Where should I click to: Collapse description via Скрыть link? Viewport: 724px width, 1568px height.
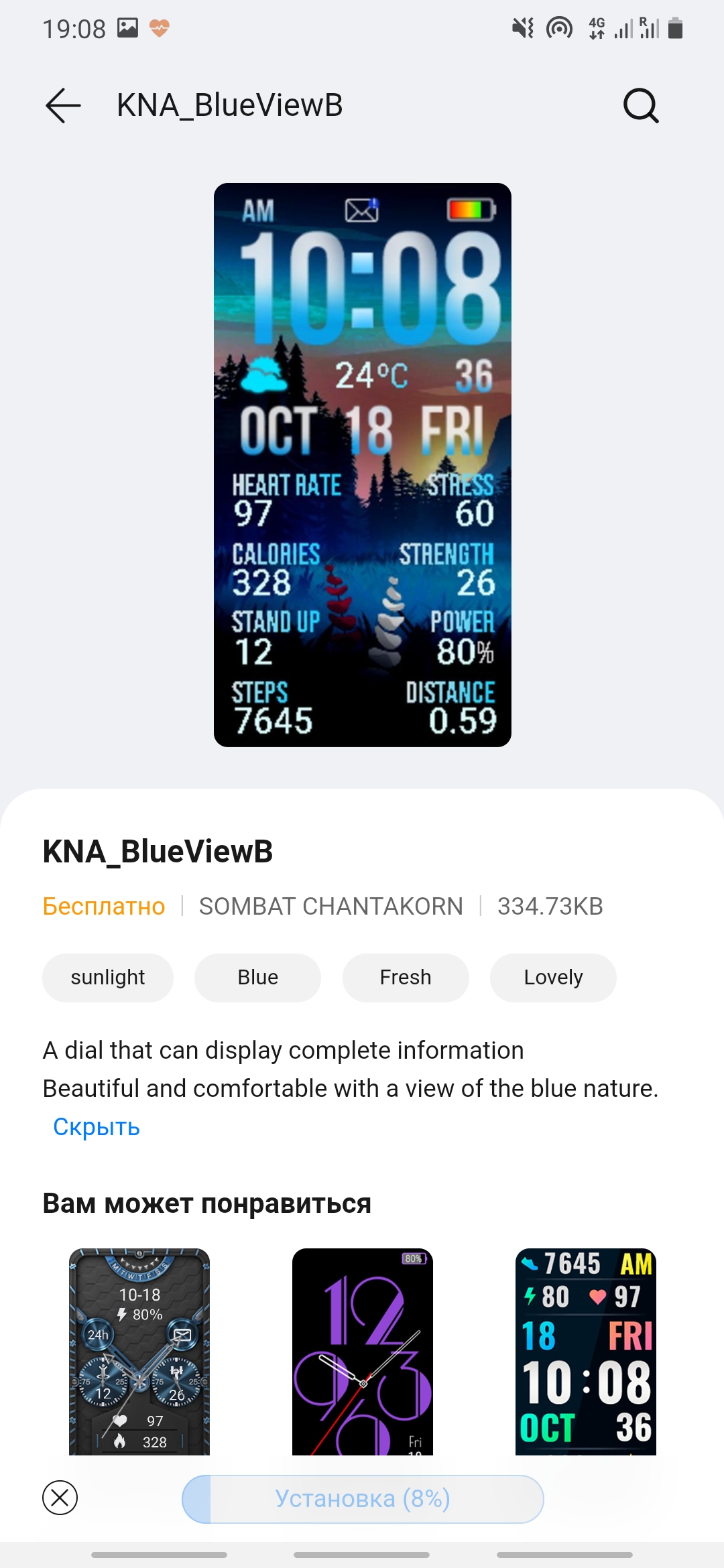click(x=97, y=1127)
